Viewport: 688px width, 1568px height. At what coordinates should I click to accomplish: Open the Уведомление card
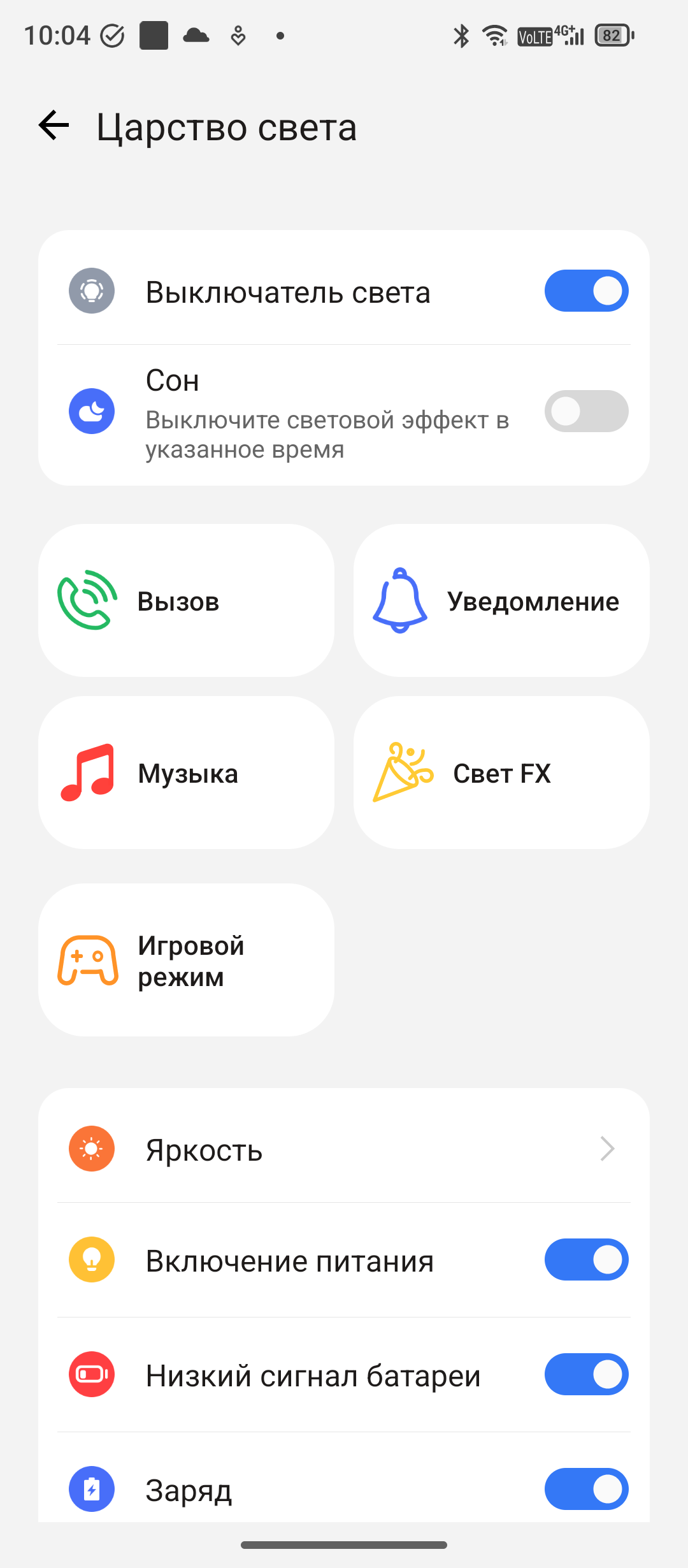[x=501, y=600]
